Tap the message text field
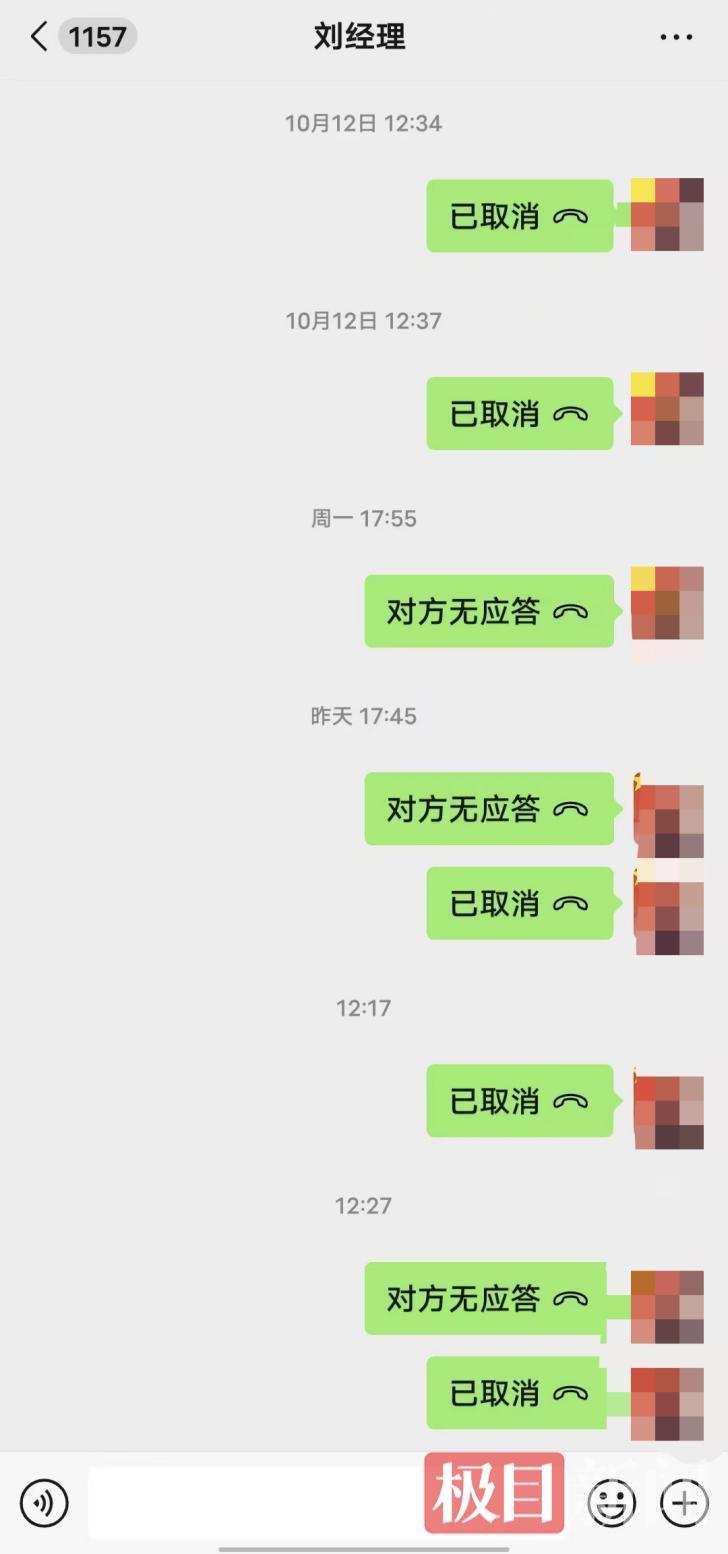Image resolution: width=728 pixels, height=1554 pixels. [x=255, y=1502]
